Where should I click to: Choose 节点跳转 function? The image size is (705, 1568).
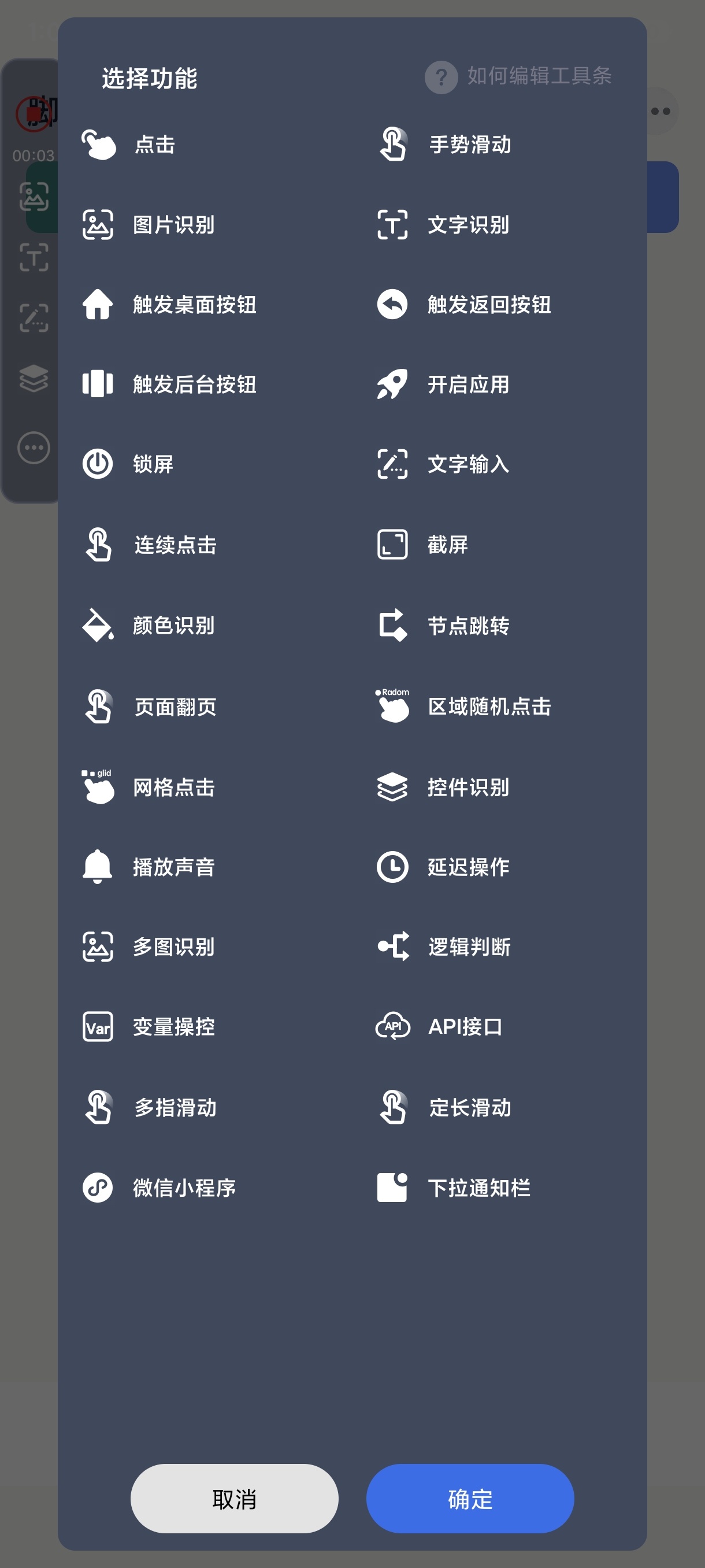click(x=467, y=625)
